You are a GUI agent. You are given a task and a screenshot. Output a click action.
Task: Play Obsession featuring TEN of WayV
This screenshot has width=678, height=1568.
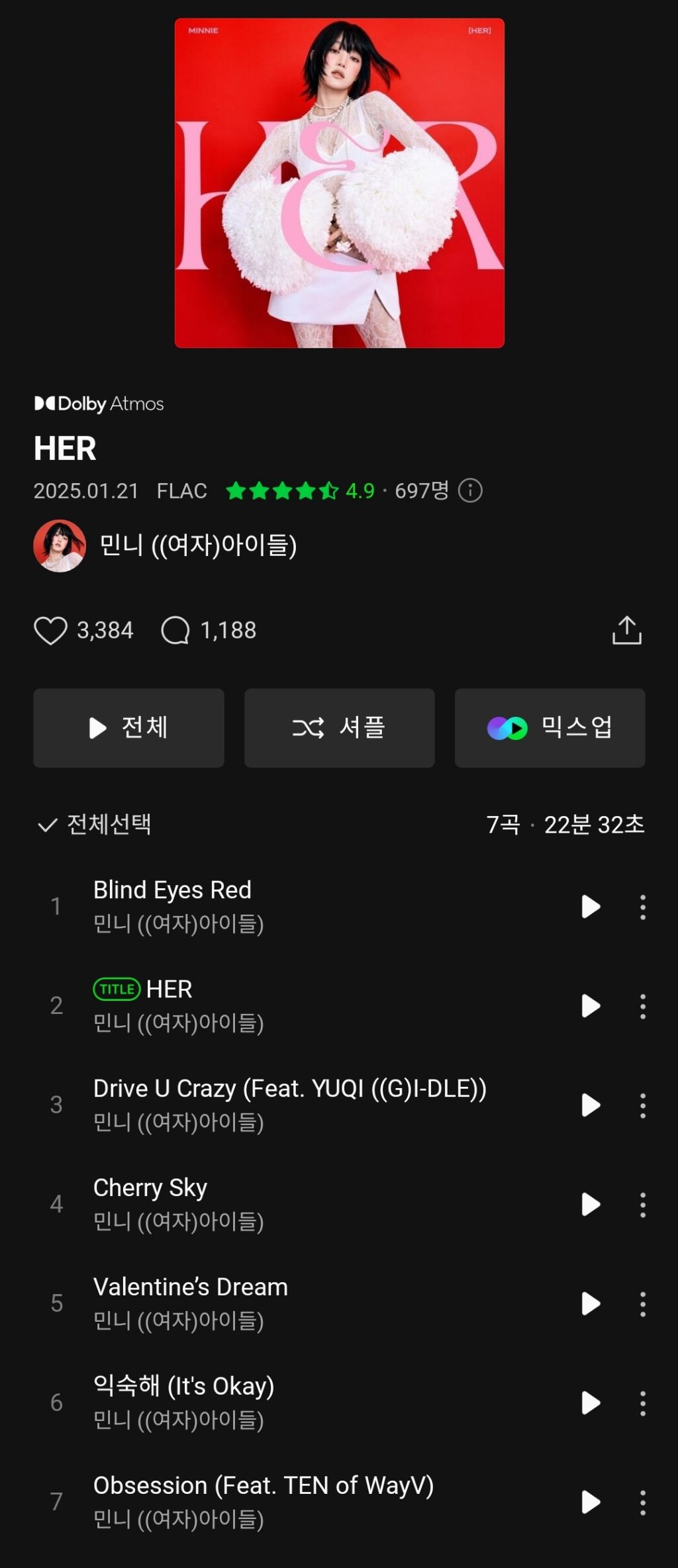point(590,1502)
